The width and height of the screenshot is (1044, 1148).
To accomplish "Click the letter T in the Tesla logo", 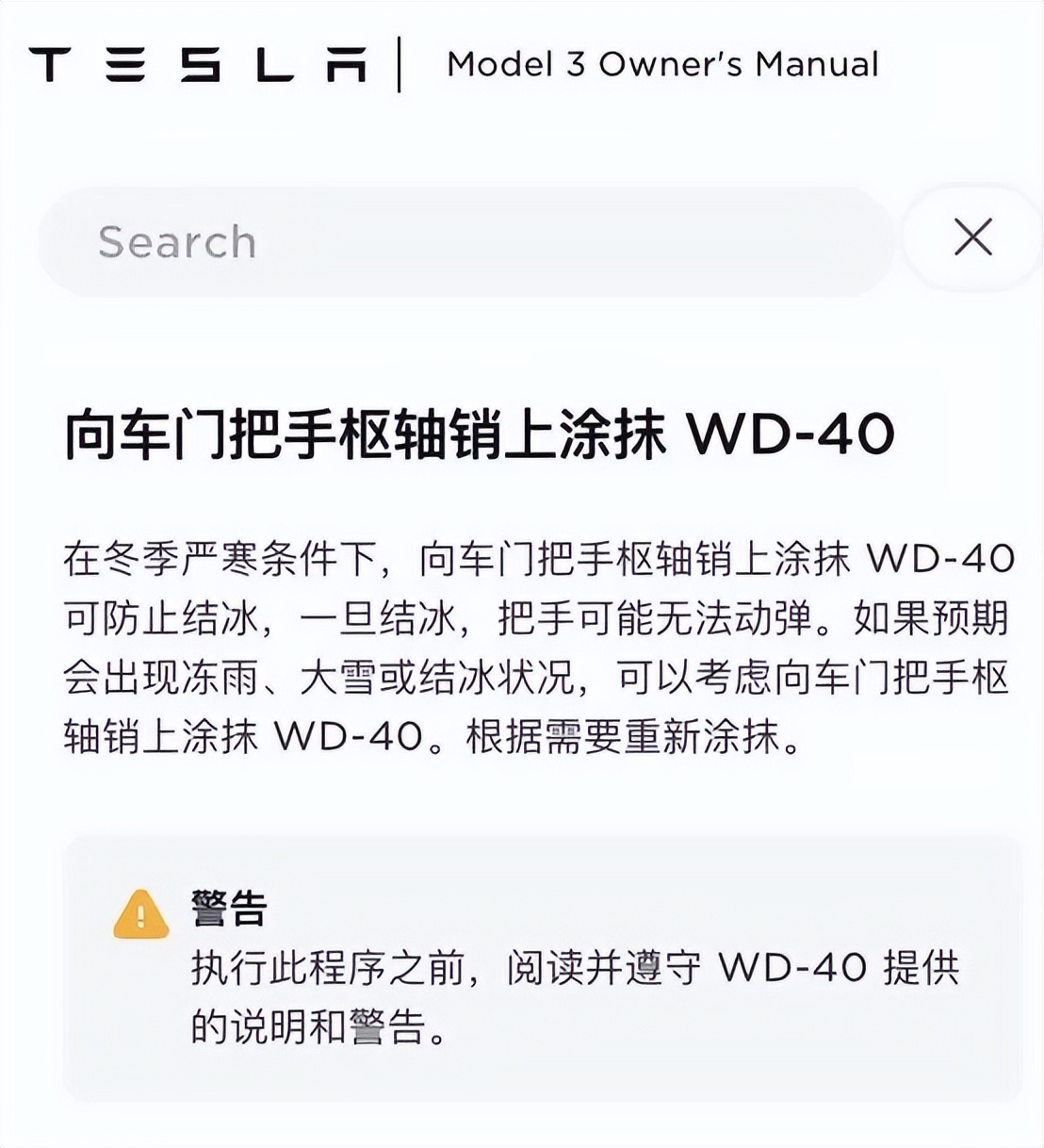I will pos(51,64).
